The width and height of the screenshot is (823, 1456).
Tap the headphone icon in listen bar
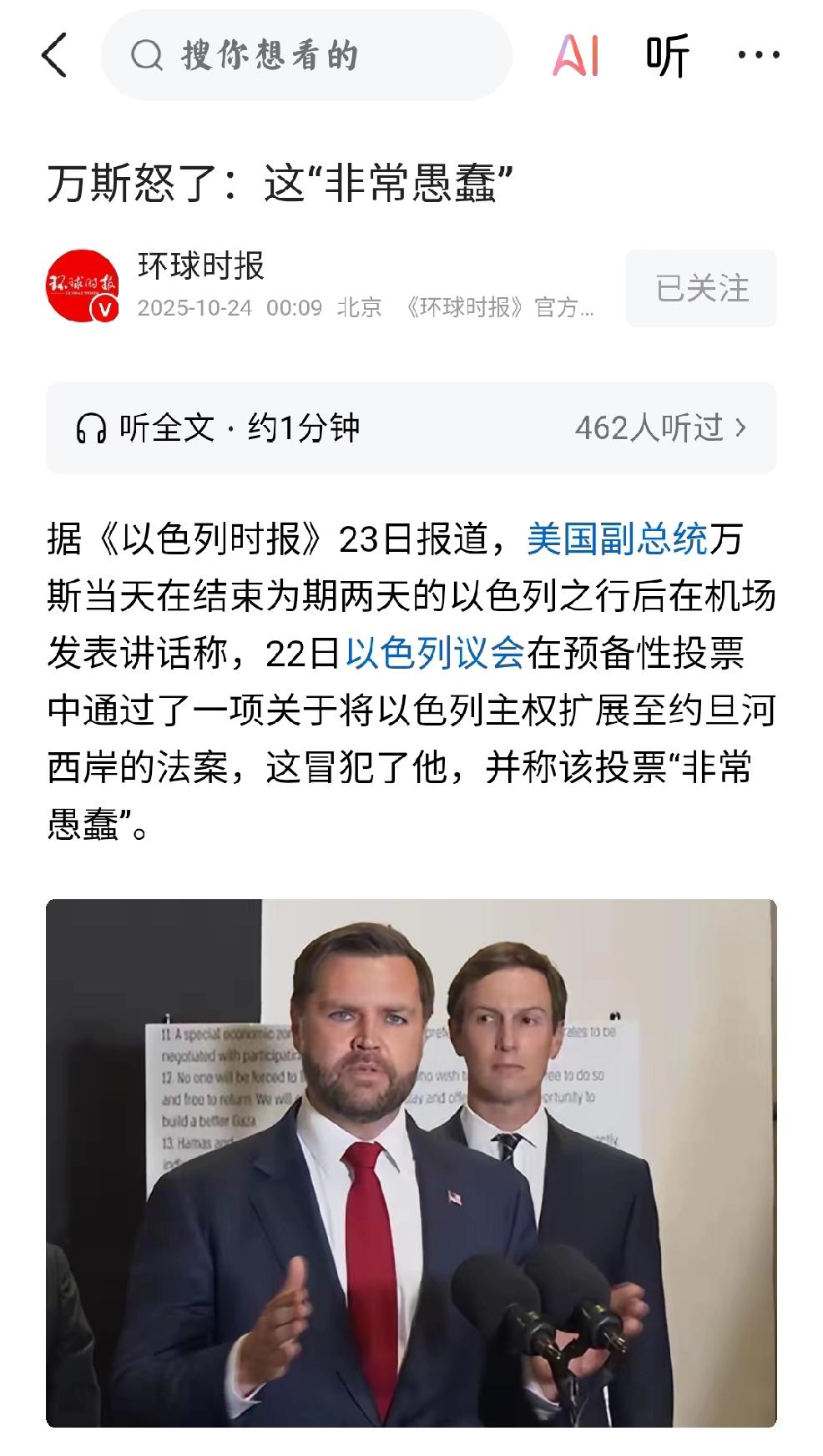(93, 427)
